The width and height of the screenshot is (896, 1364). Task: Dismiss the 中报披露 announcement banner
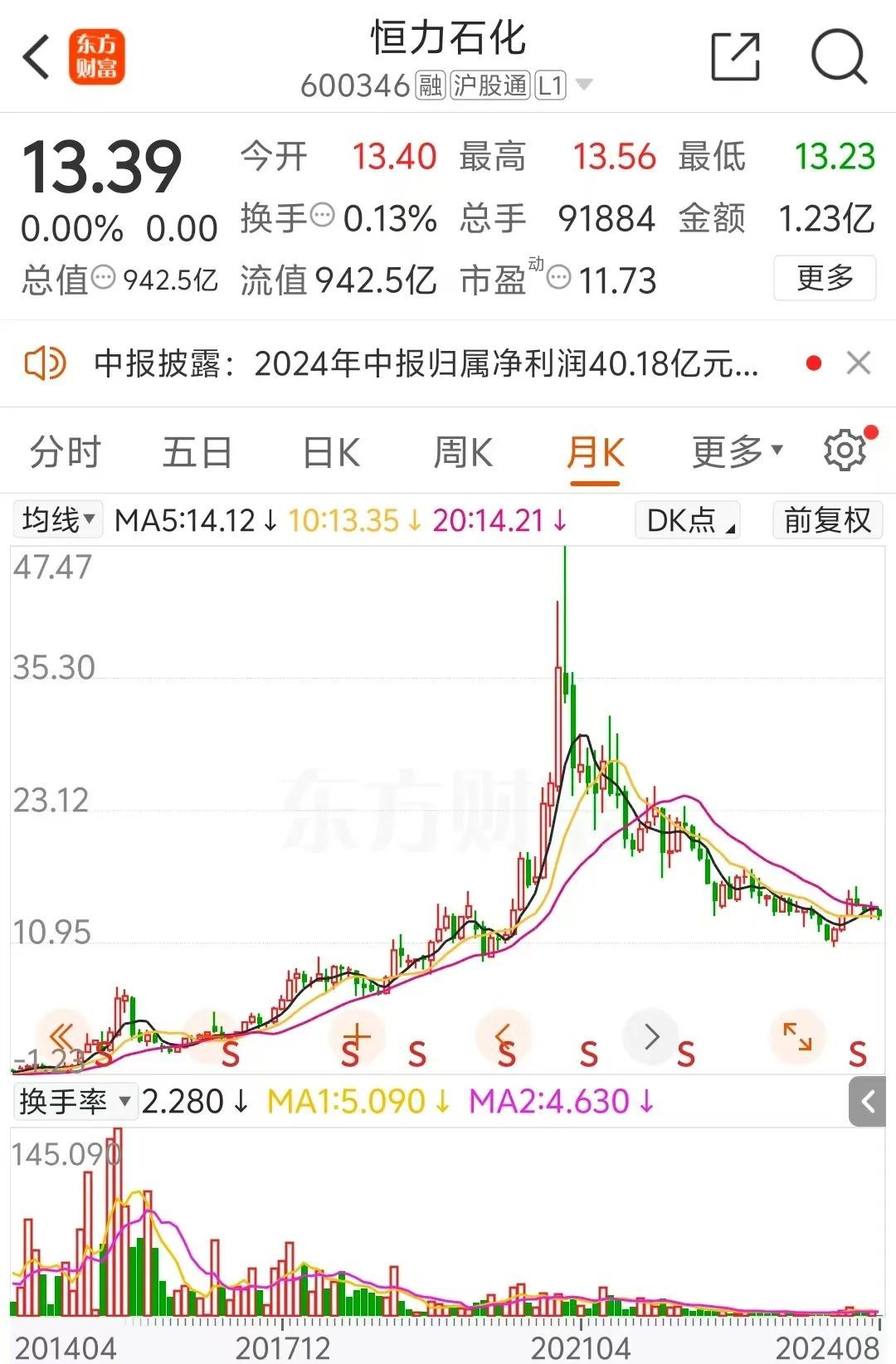tap(858, 363)
